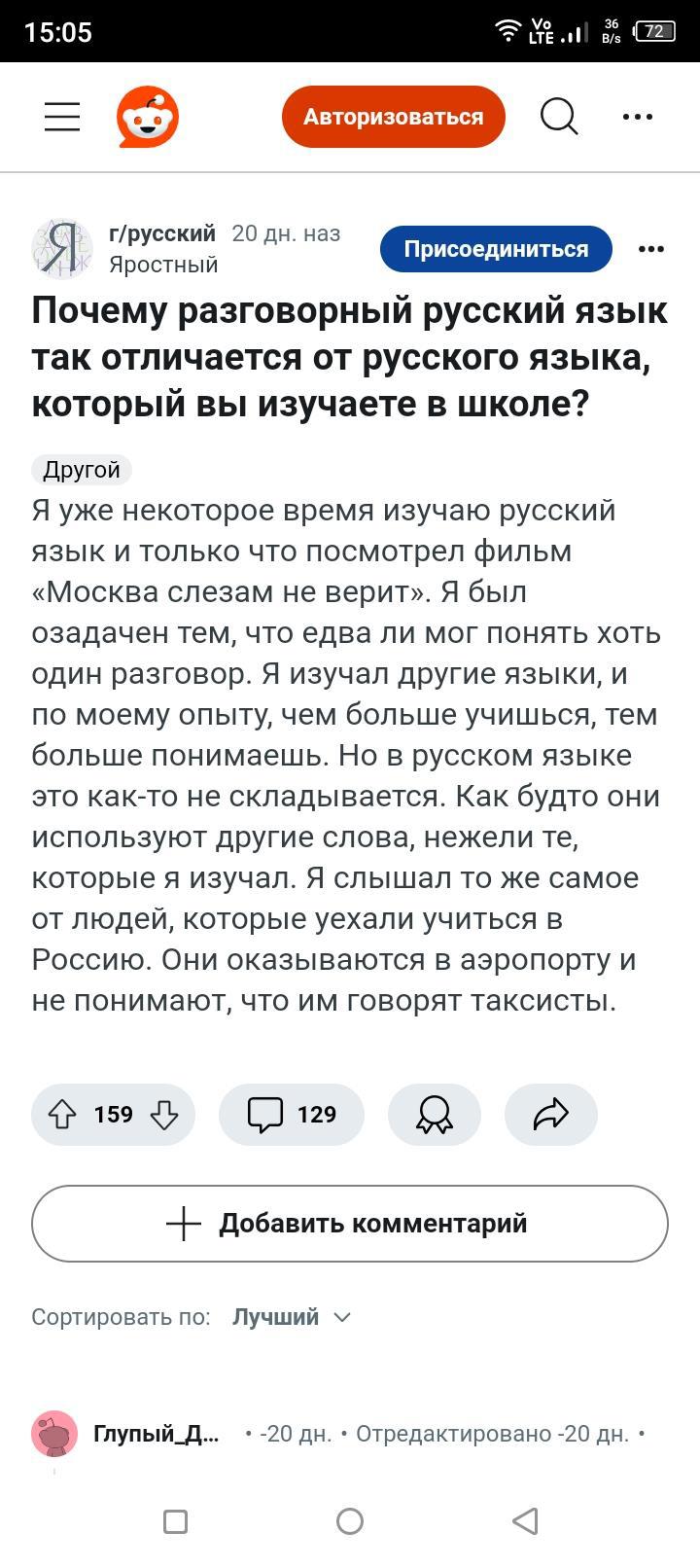Expand the Лучший sort dropdown
Image resolution: width=700 pixels, height=1568 pixels.
click(x=291, y=1317)
